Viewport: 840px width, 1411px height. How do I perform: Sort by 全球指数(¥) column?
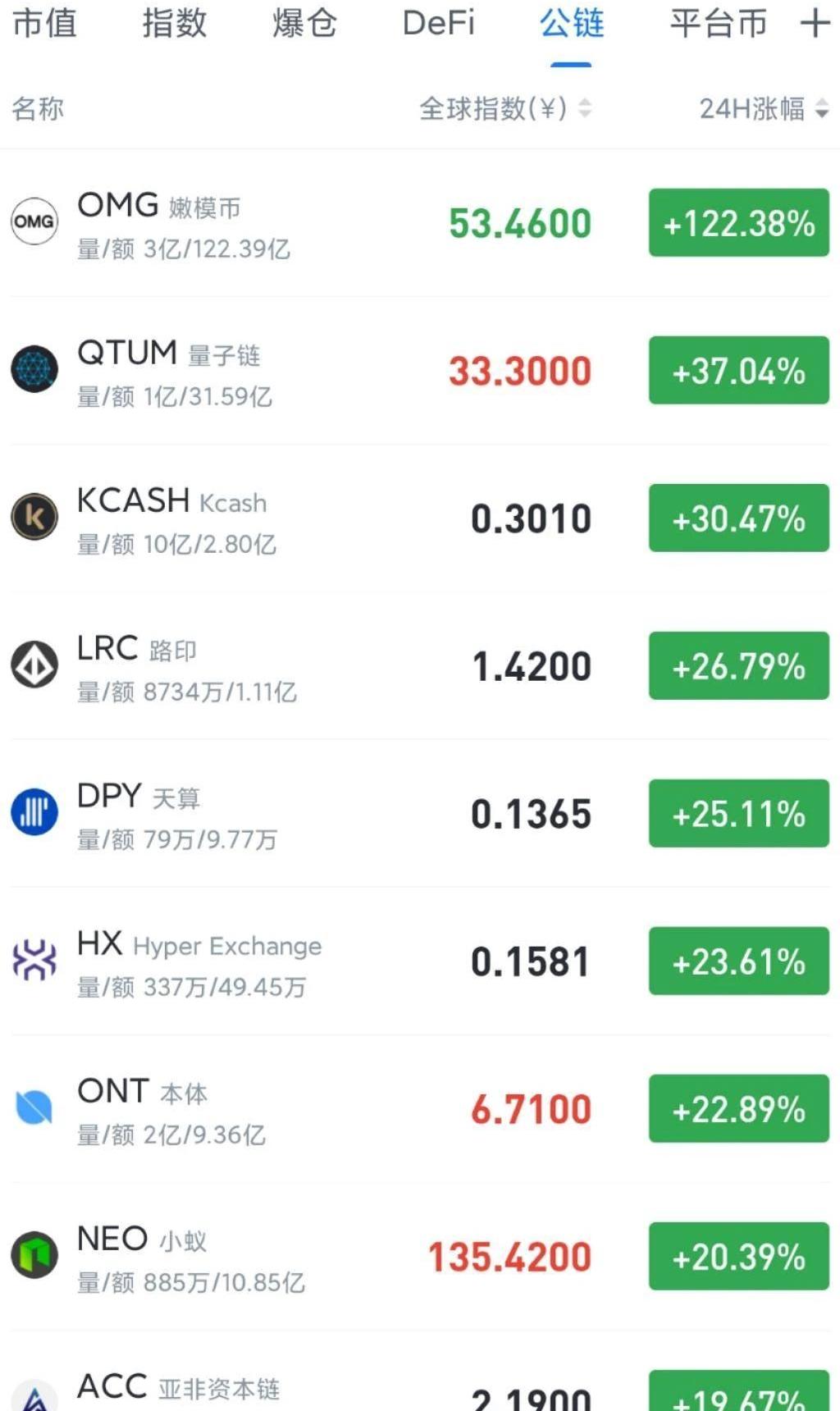(x=504, y=108)
